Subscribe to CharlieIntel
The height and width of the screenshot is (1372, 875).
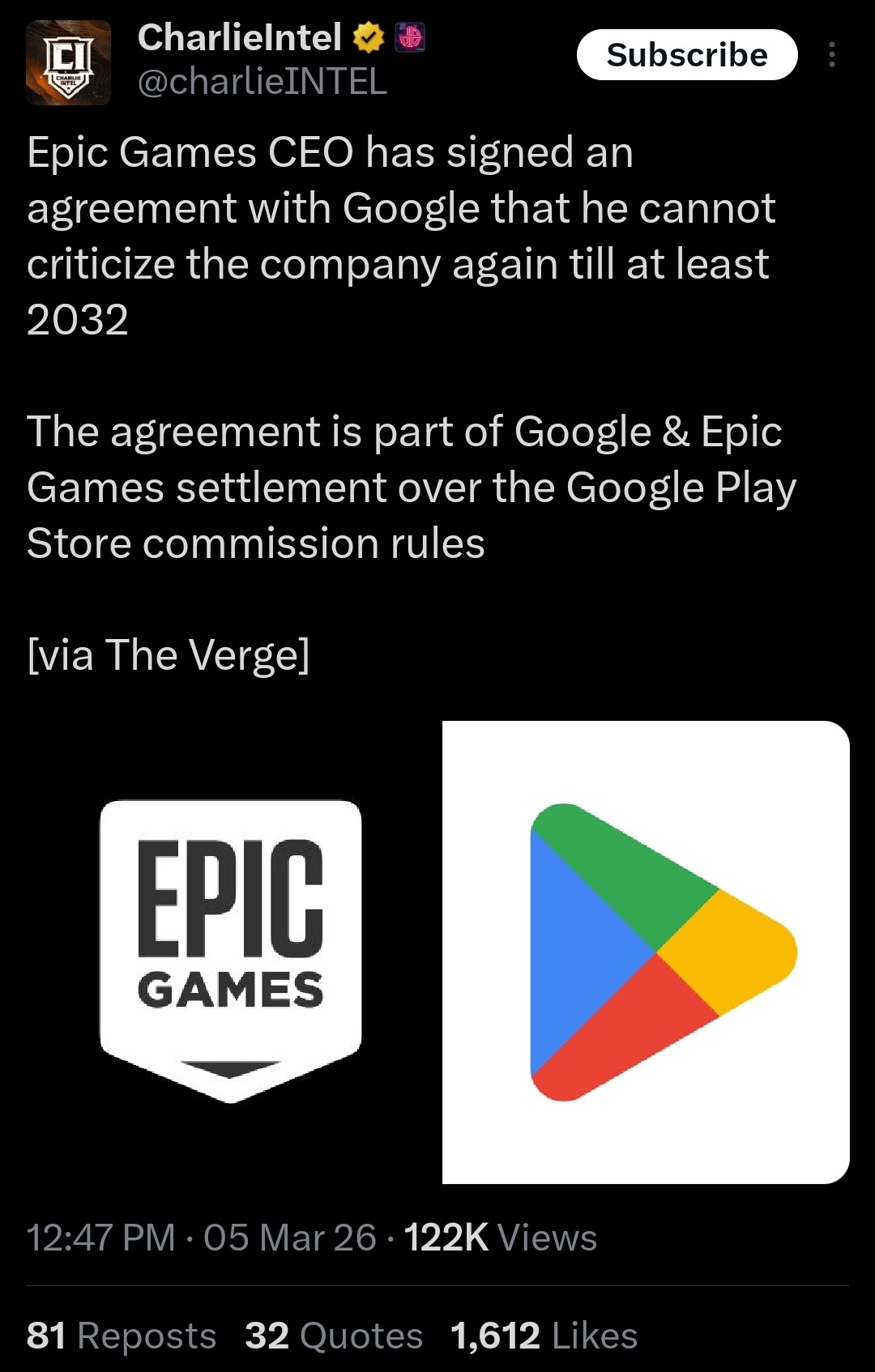(x=686, y=55)
